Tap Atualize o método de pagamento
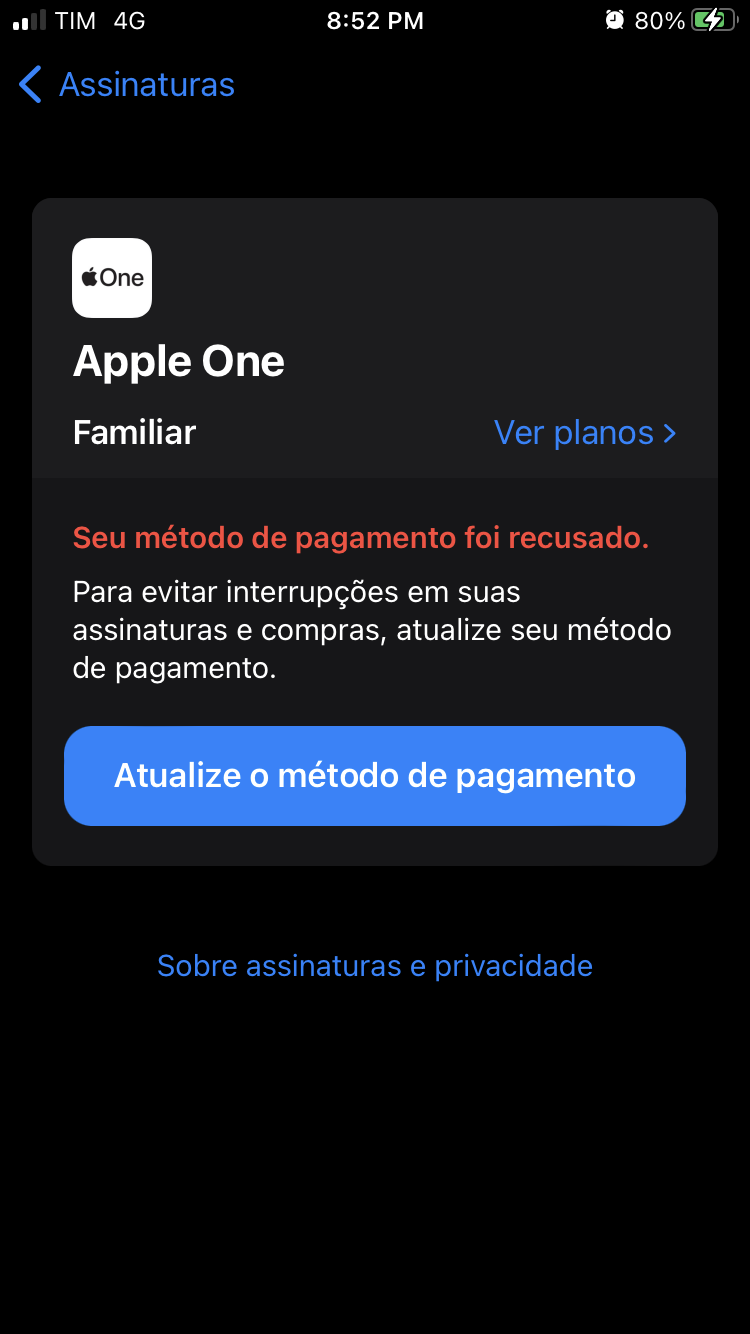 click(x=375, y=776)
